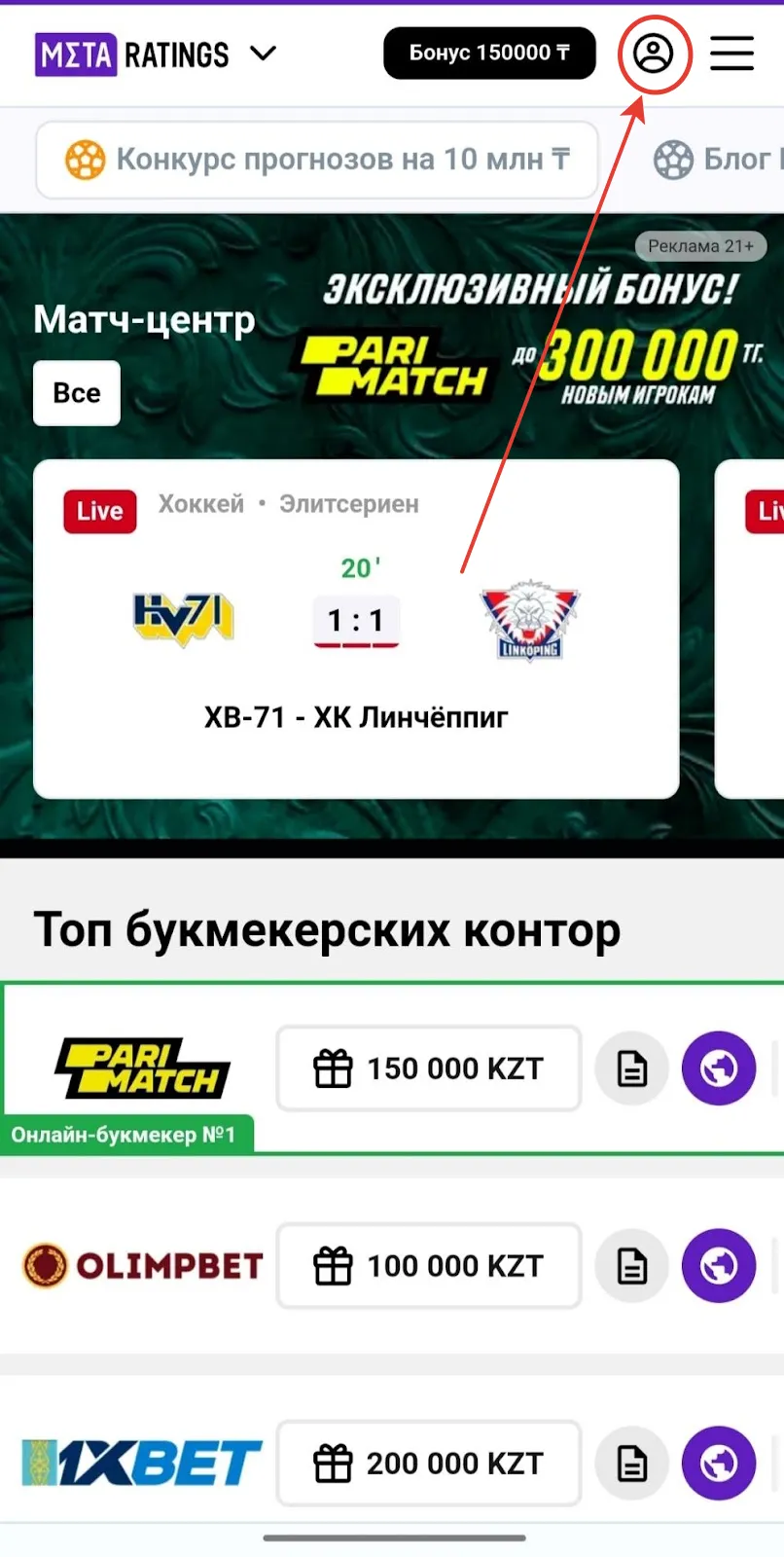Visit Parimatch website via globe icon
Viewport: 784px width, 1557px height.
tap(719, 1068)
